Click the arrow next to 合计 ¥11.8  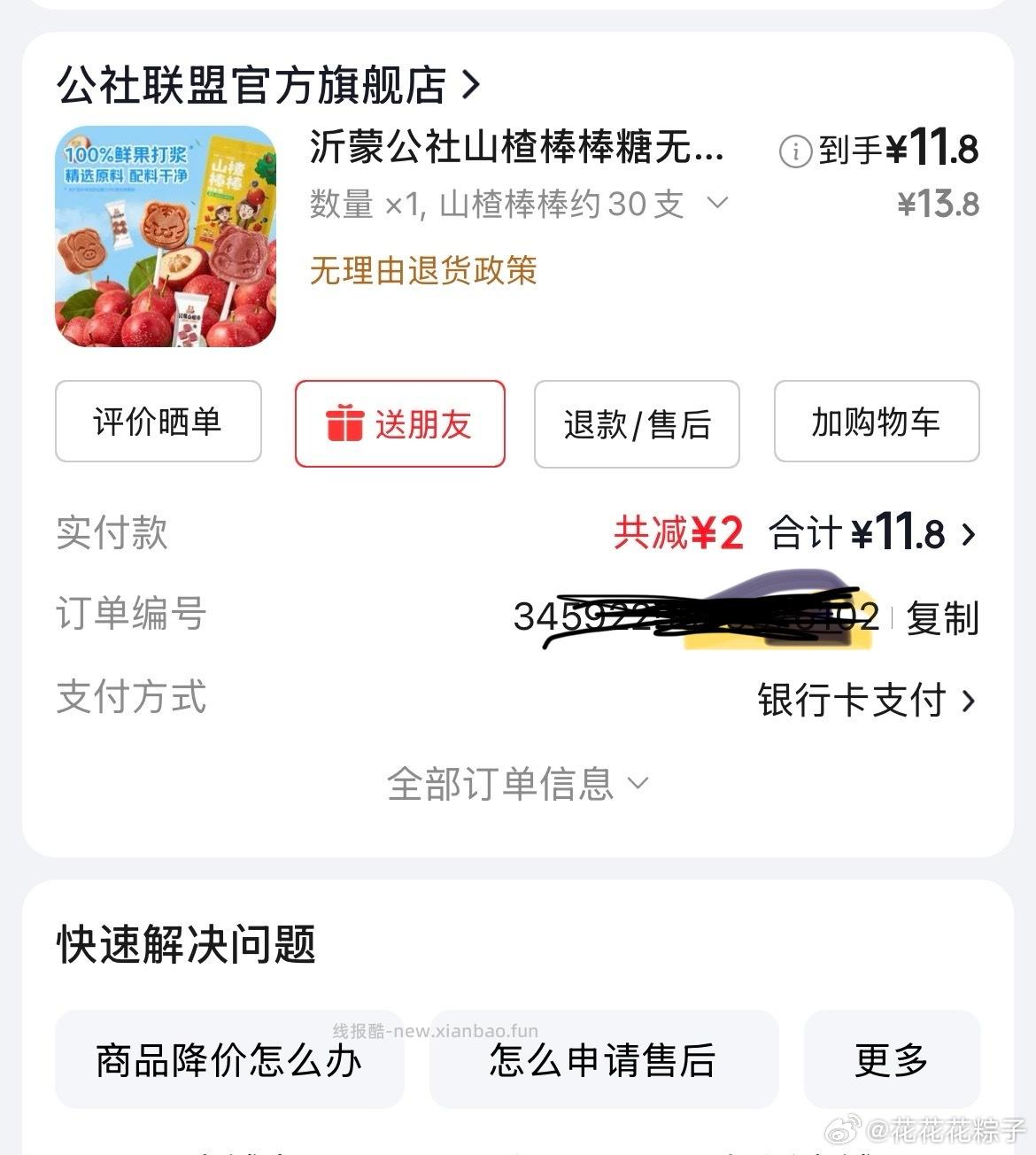[969, 533]
